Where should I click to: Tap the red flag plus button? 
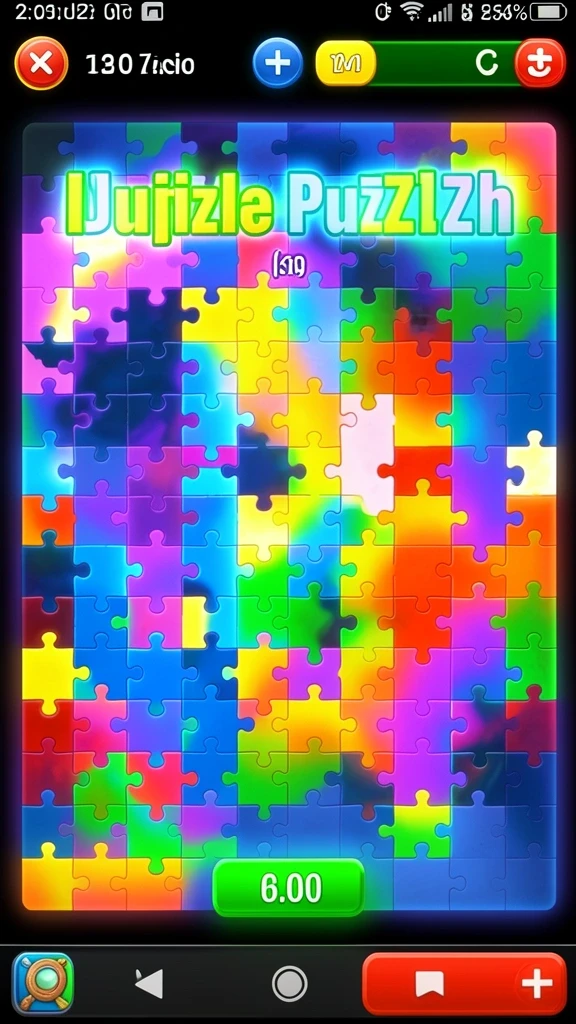click(464, 984)
